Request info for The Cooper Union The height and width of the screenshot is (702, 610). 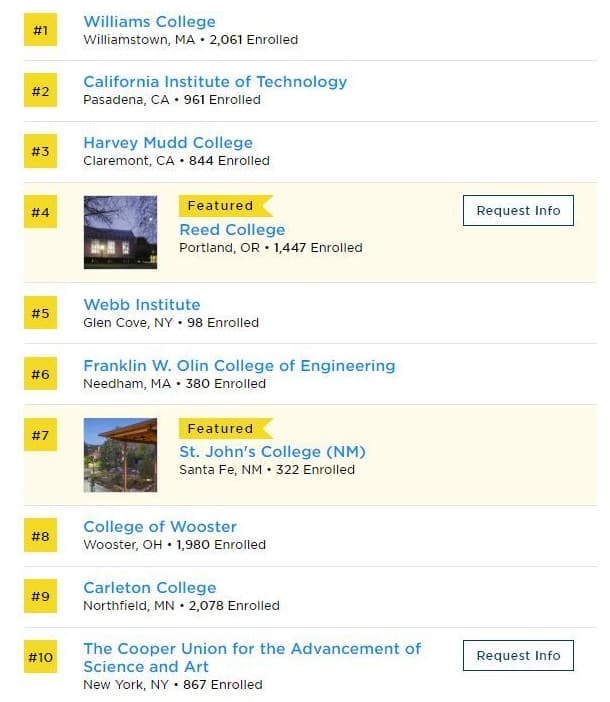click(518, 656)
